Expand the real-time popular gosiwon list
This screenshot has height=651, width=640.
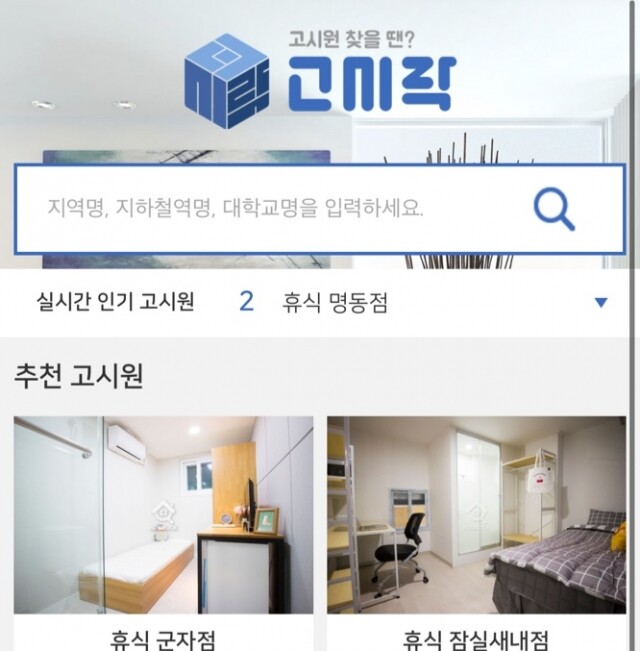[601, 303]
